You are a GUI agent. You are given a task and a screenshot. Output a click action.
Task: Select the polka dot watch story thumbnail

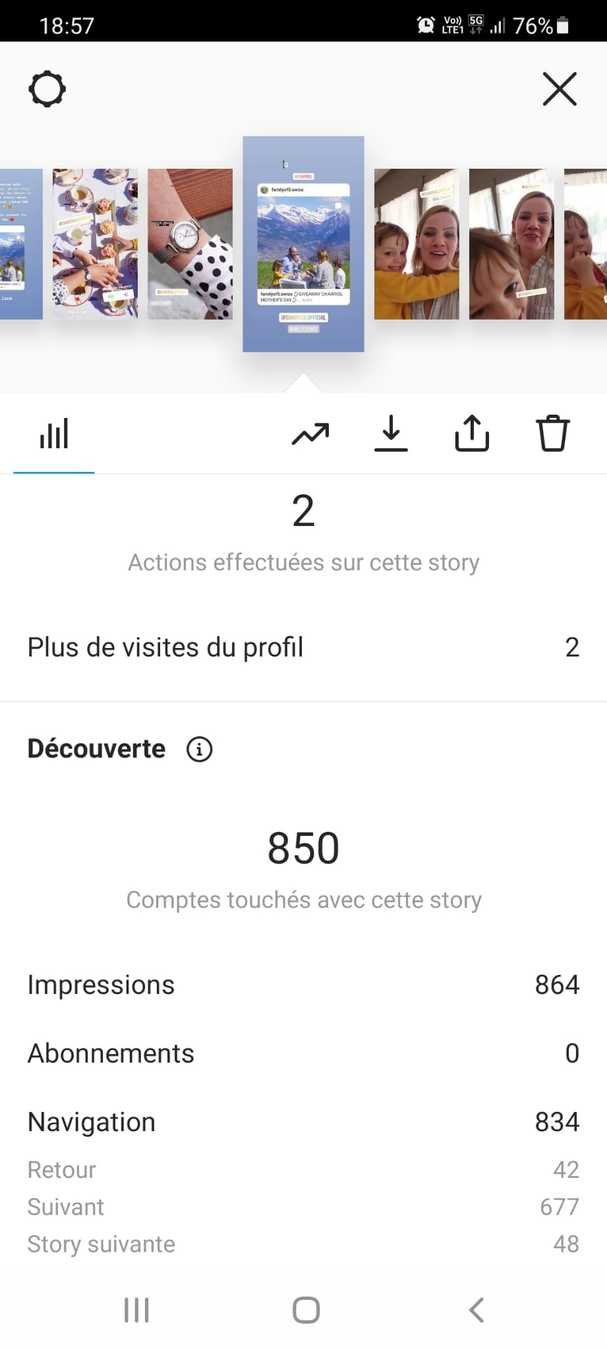(190, 244)
